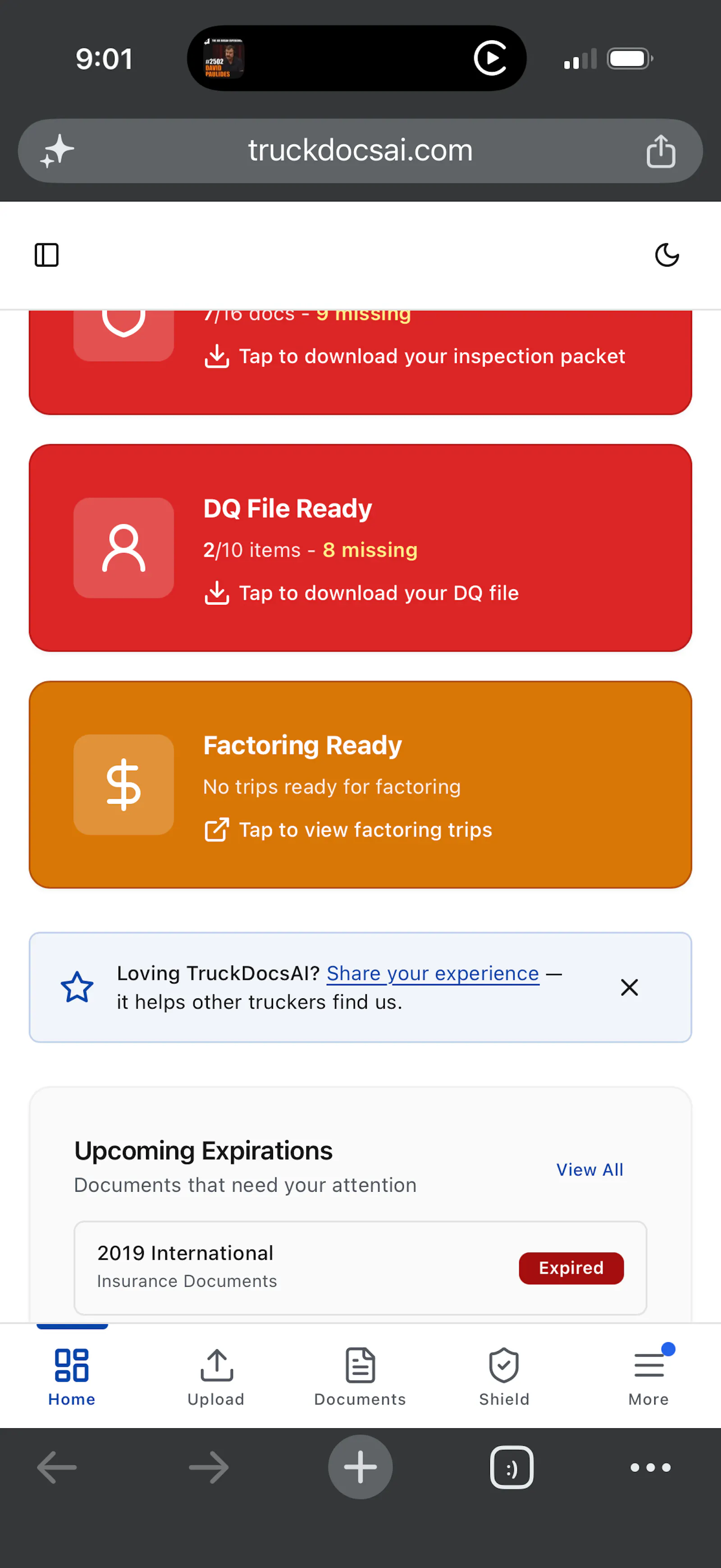This screenshot has height=1568, width=721.
Task: Tap the truckdocsai.com address bar
Action: tap(360, 151)
